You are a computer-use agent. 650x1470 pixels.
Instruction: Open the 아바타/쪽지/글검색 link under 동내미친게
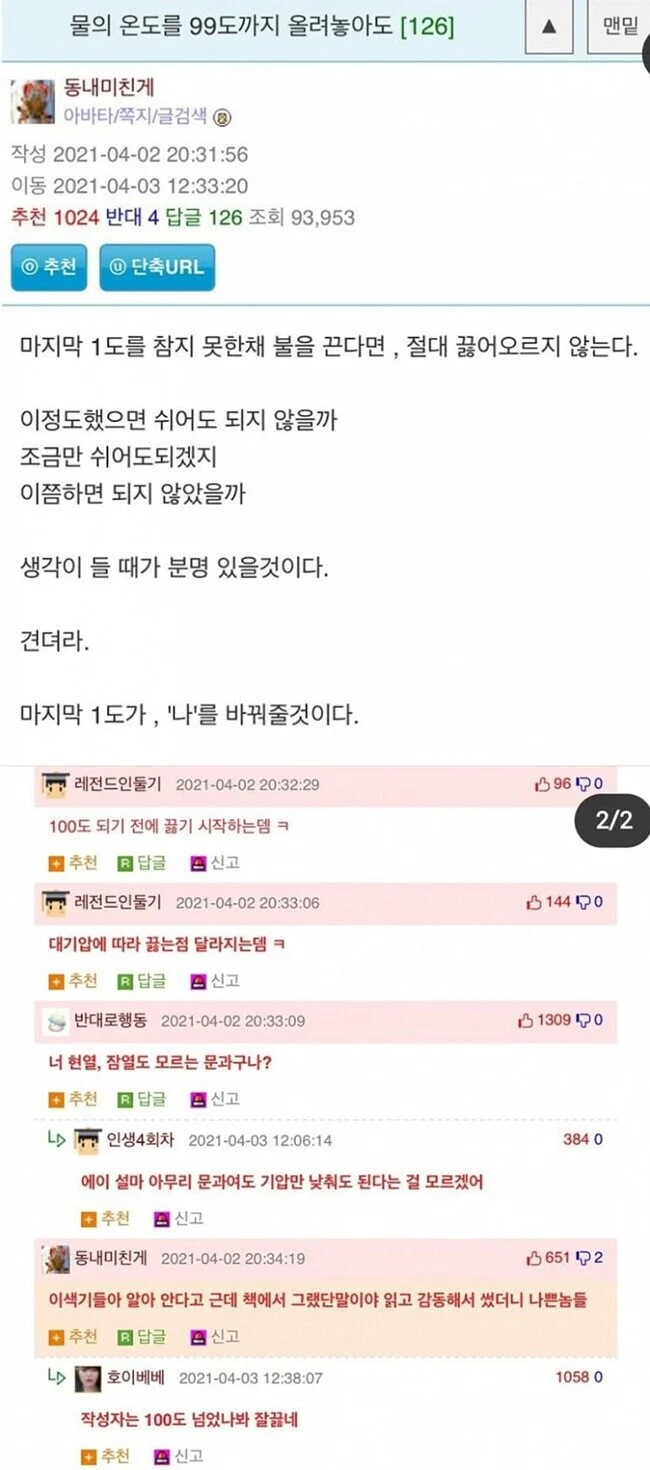point(141,116)
